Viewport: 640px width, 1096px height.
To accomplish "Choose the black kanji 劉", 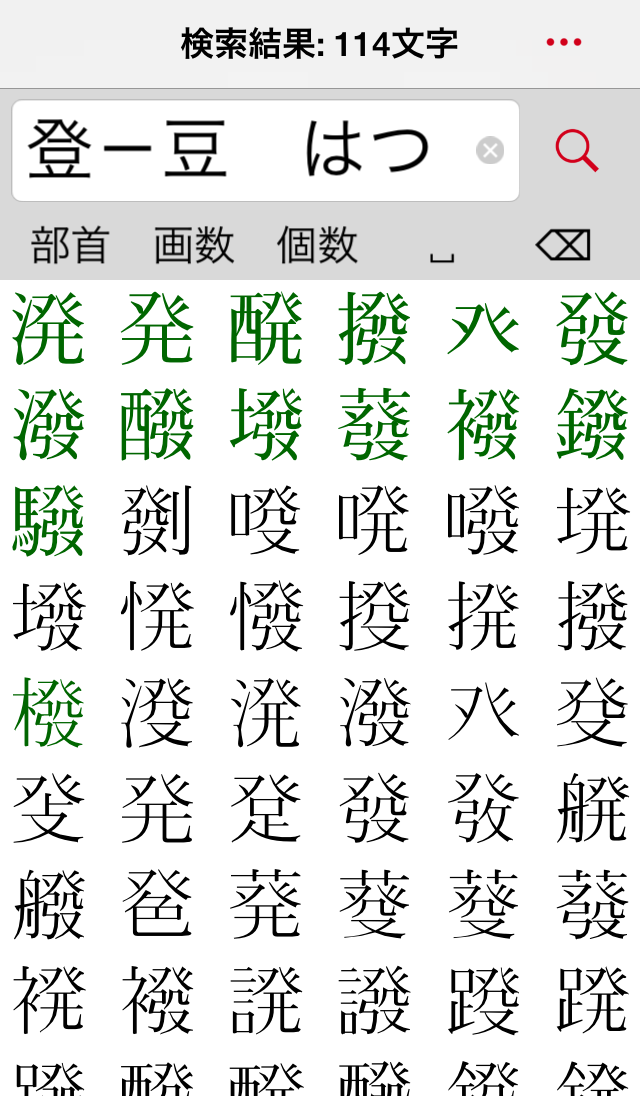I will click(x=157, y=521).
